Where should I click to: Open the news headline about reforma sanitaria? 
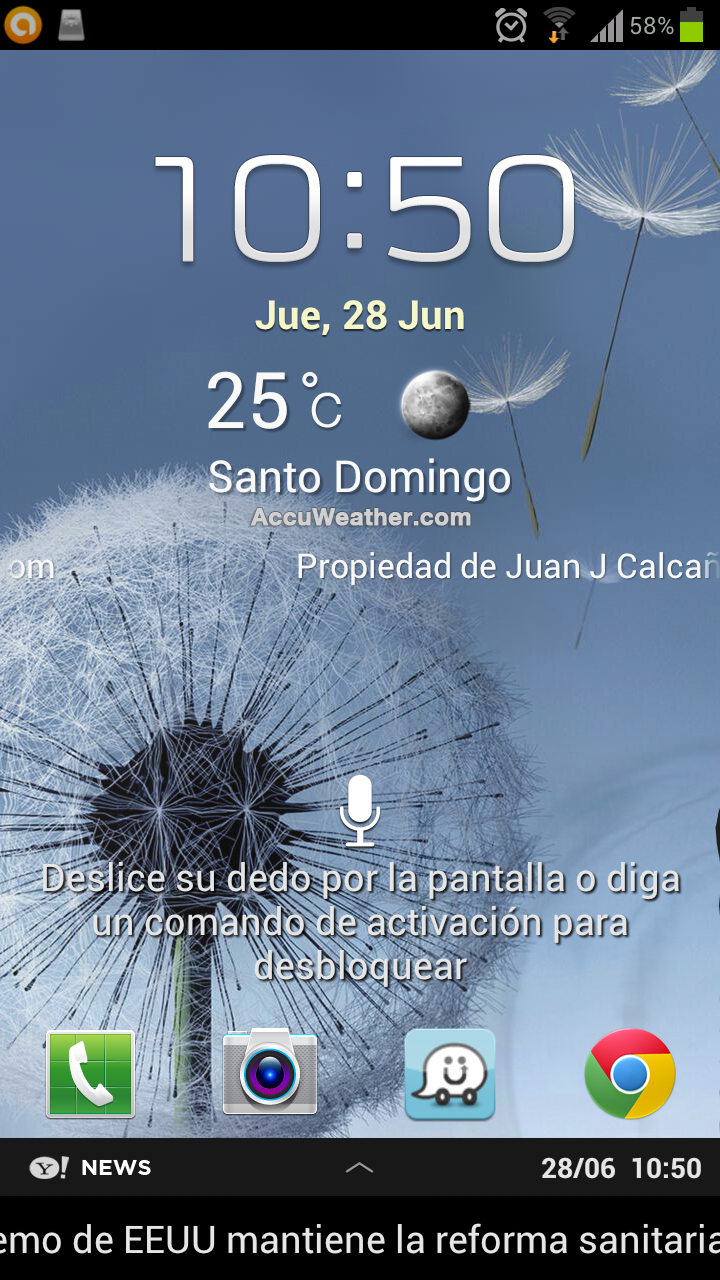pos(360,1240)
